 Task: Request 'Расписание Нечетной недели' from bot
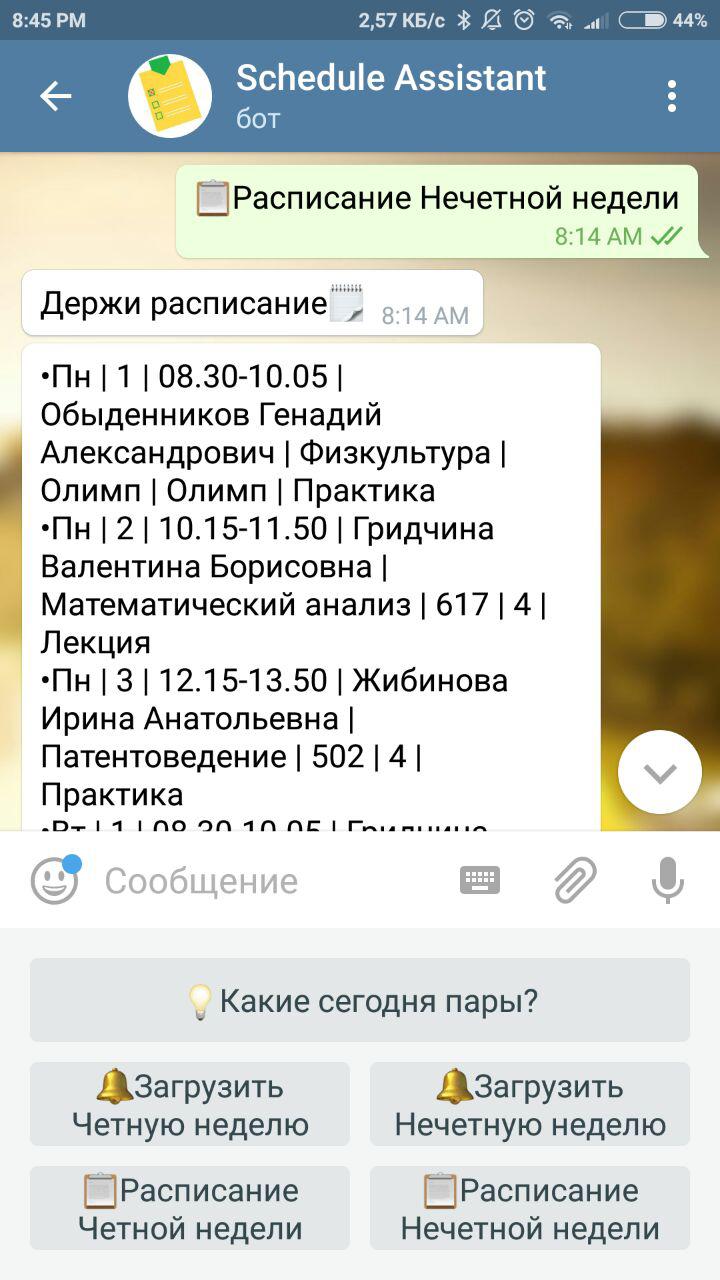(x=529, y=1207)
